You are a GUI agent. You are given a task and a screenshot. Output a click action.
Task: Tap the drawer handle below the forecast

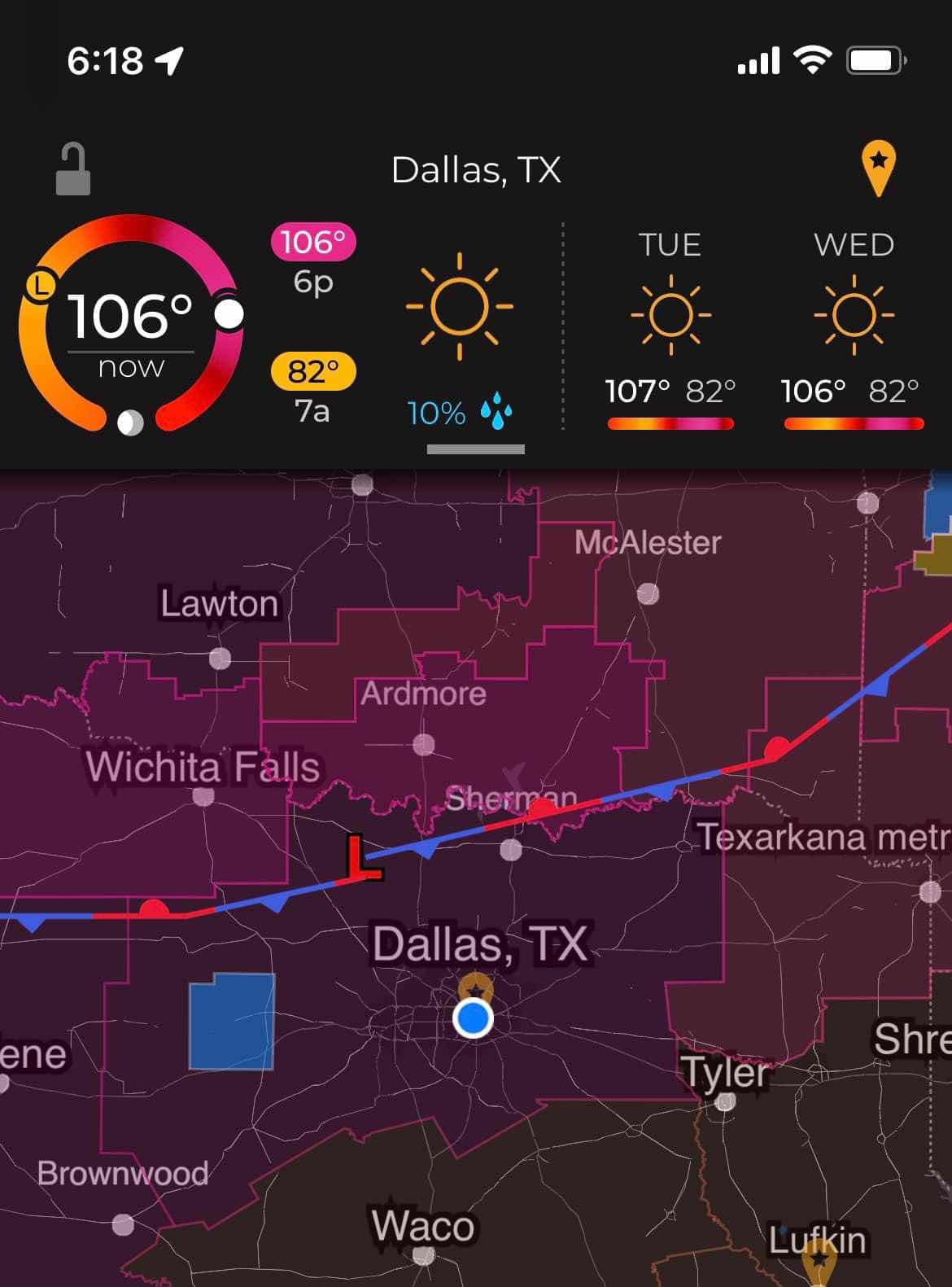click(475, 449)
